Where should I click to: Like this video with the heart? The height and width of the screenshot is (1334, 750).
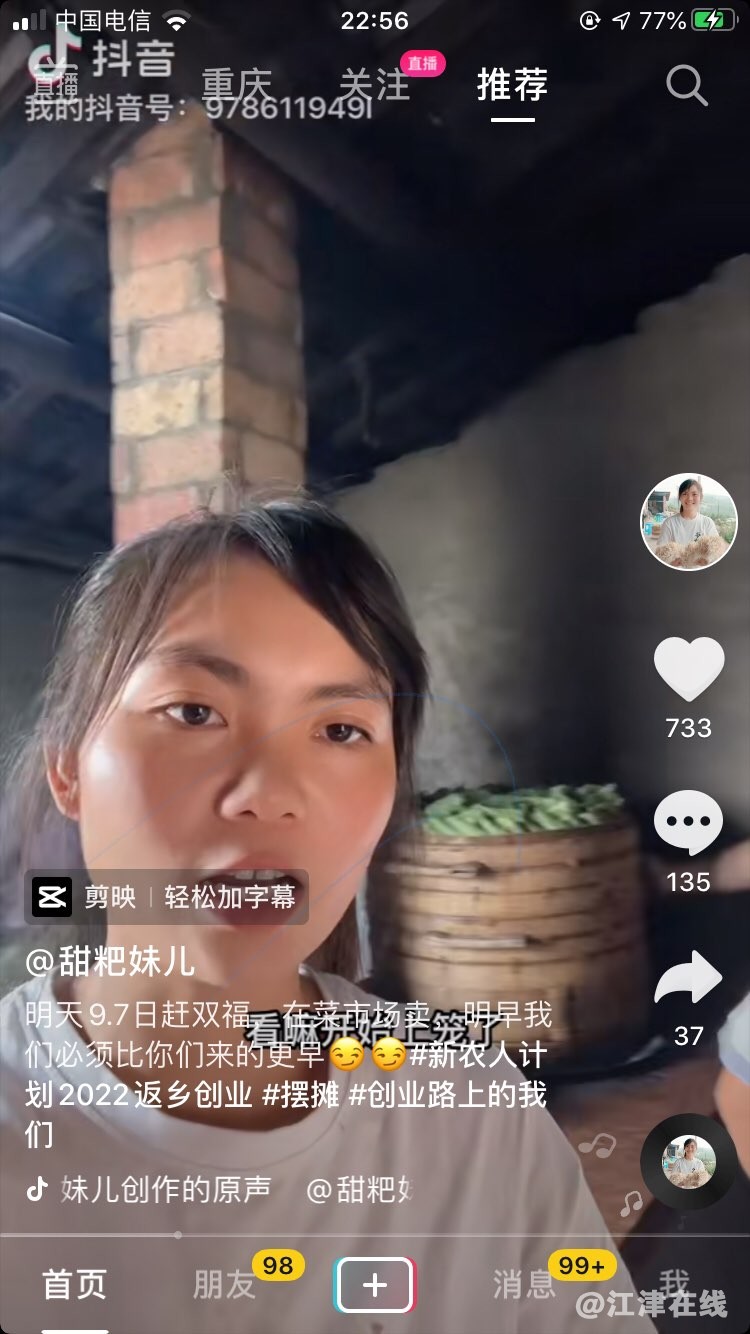[x=688, y=668]
